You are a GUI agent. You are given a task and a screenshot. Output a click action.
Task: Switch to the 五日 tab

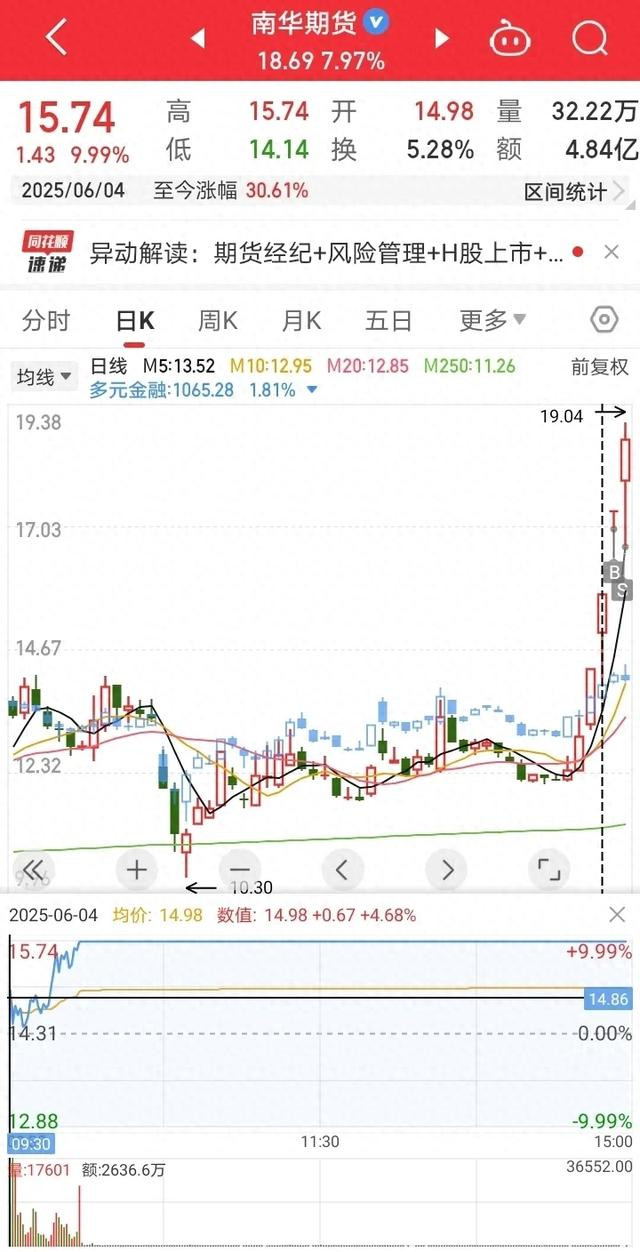(388, 320)
